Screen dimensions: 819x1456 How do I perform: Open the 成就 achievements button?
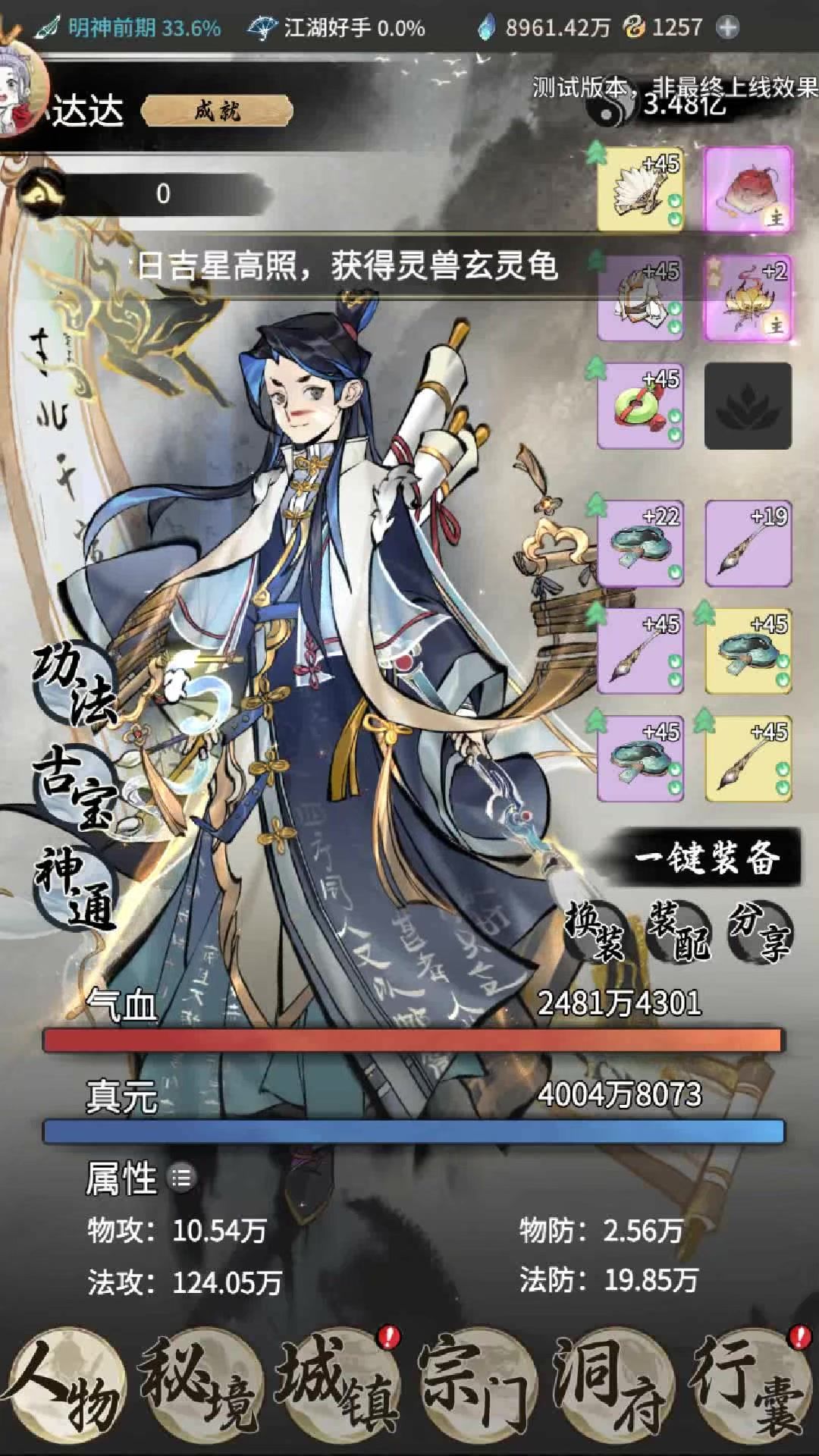coord(218,111)
